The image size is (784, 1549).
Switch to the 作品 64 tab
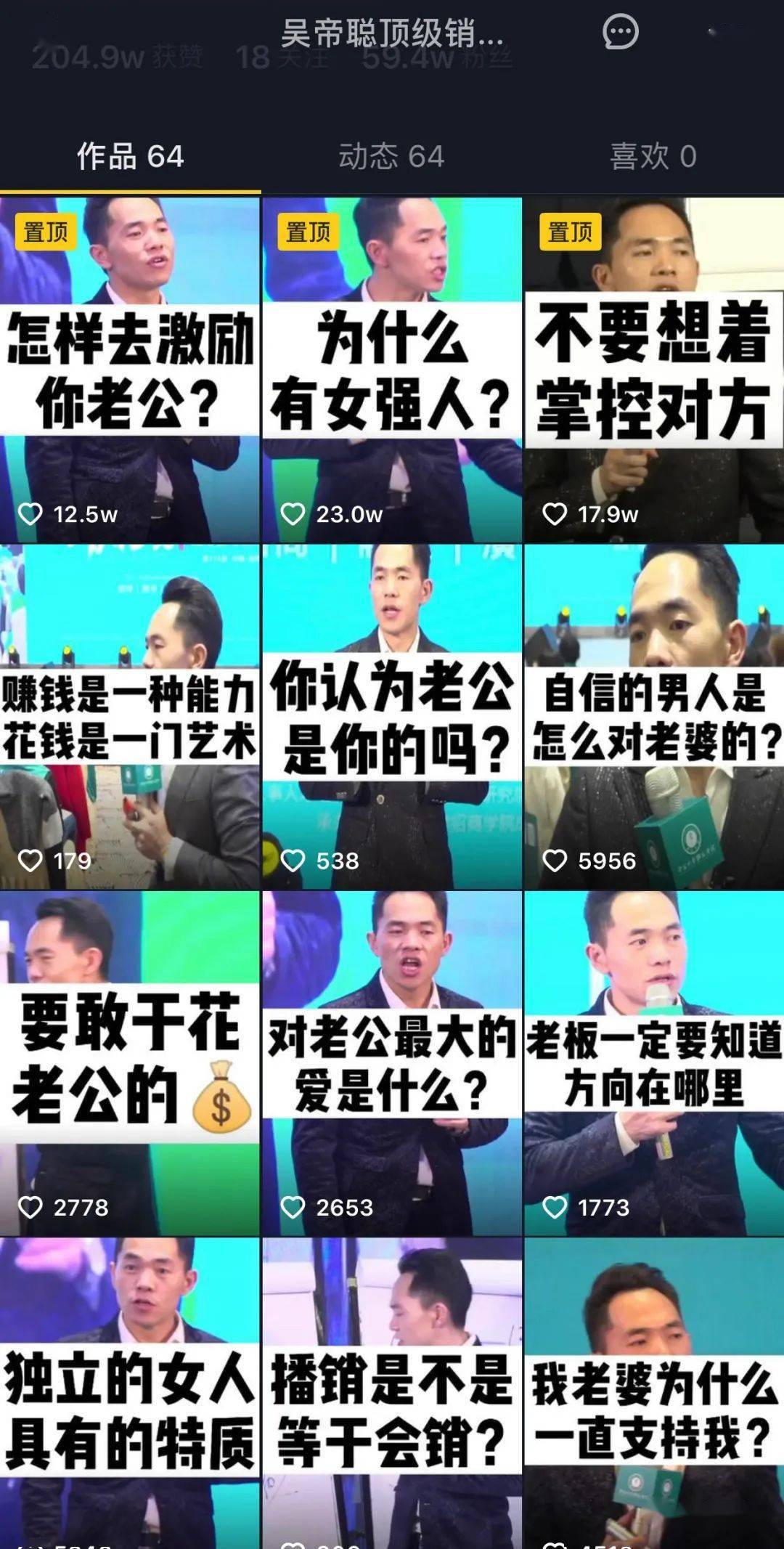(x=131, y=157)
